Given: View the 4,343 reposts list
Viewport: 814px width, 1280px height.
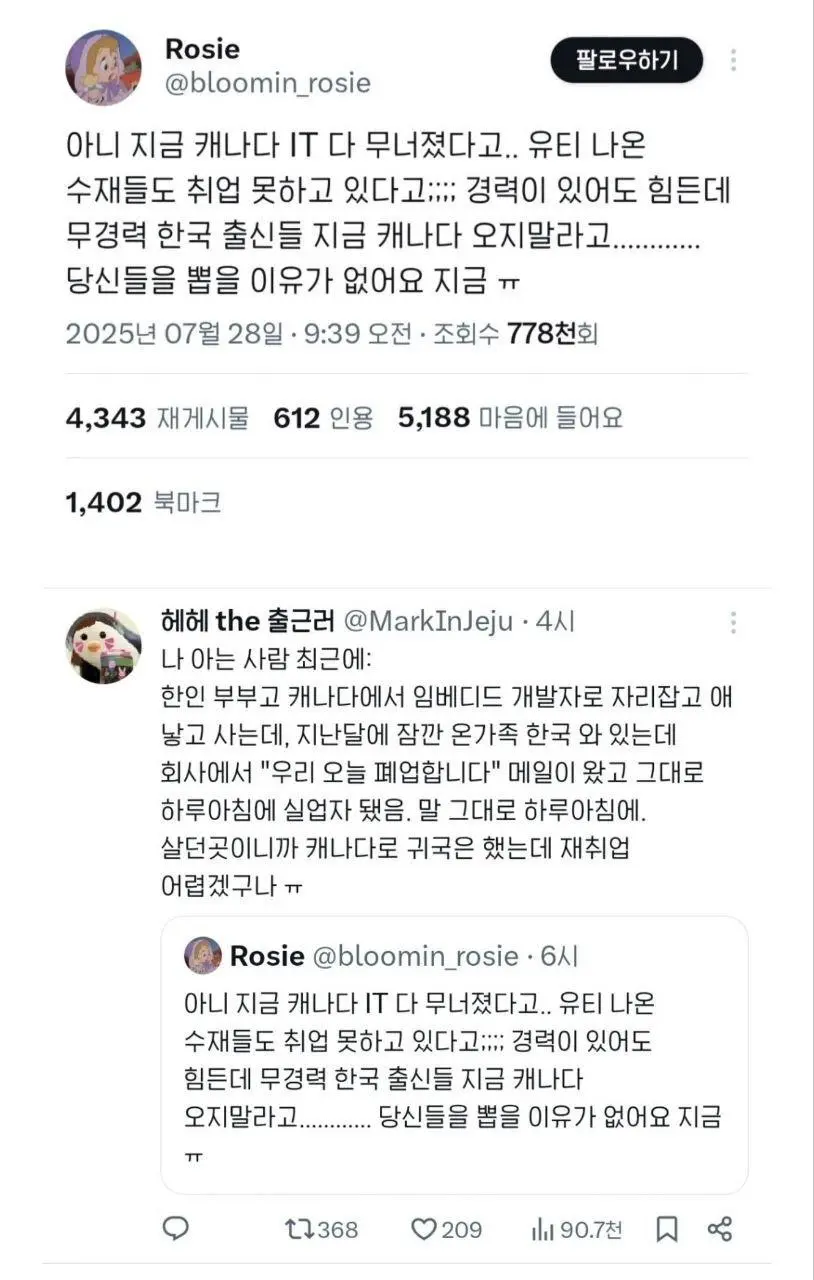Looking at the screenshot, I should tap(157, 417).
